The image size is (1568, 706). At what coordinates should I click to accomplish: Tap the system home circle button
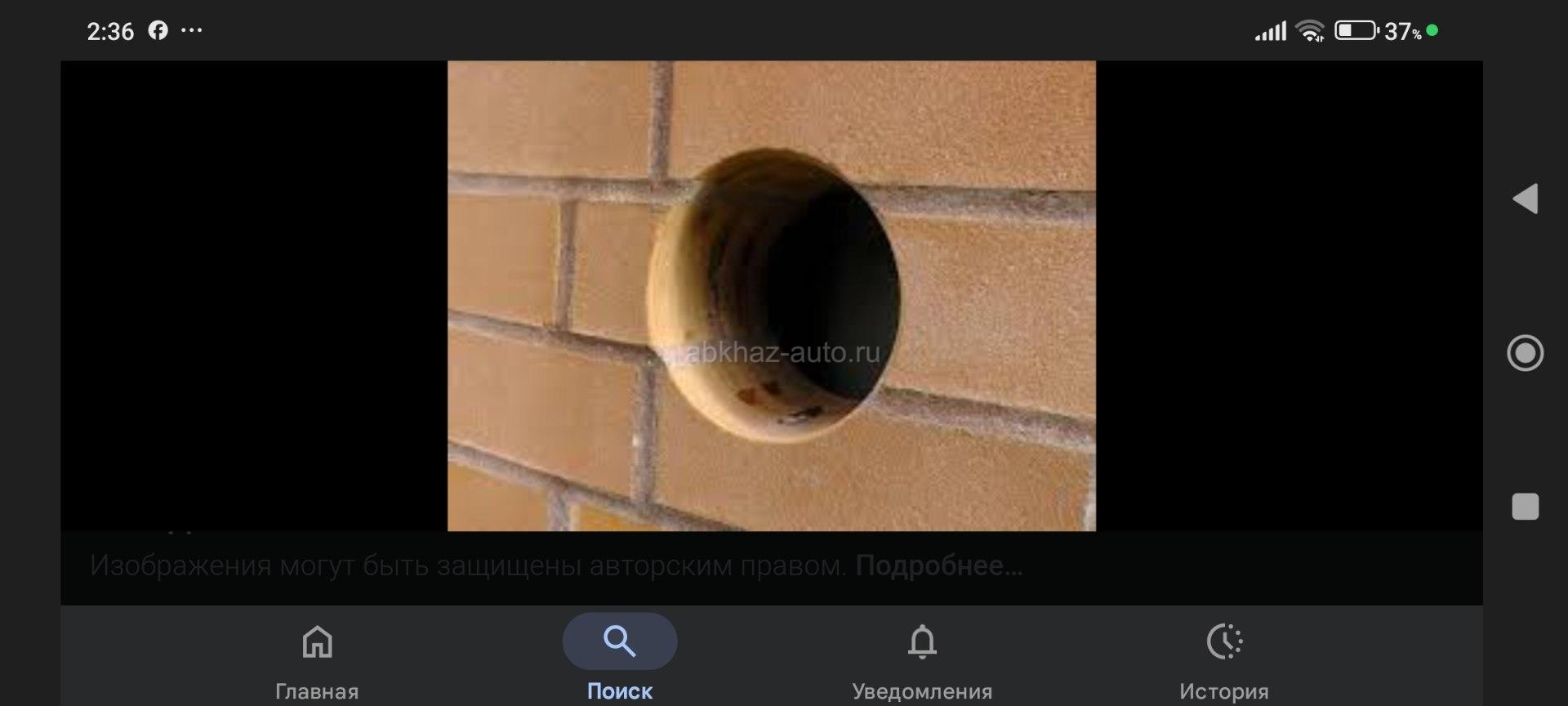[1525, 353]
